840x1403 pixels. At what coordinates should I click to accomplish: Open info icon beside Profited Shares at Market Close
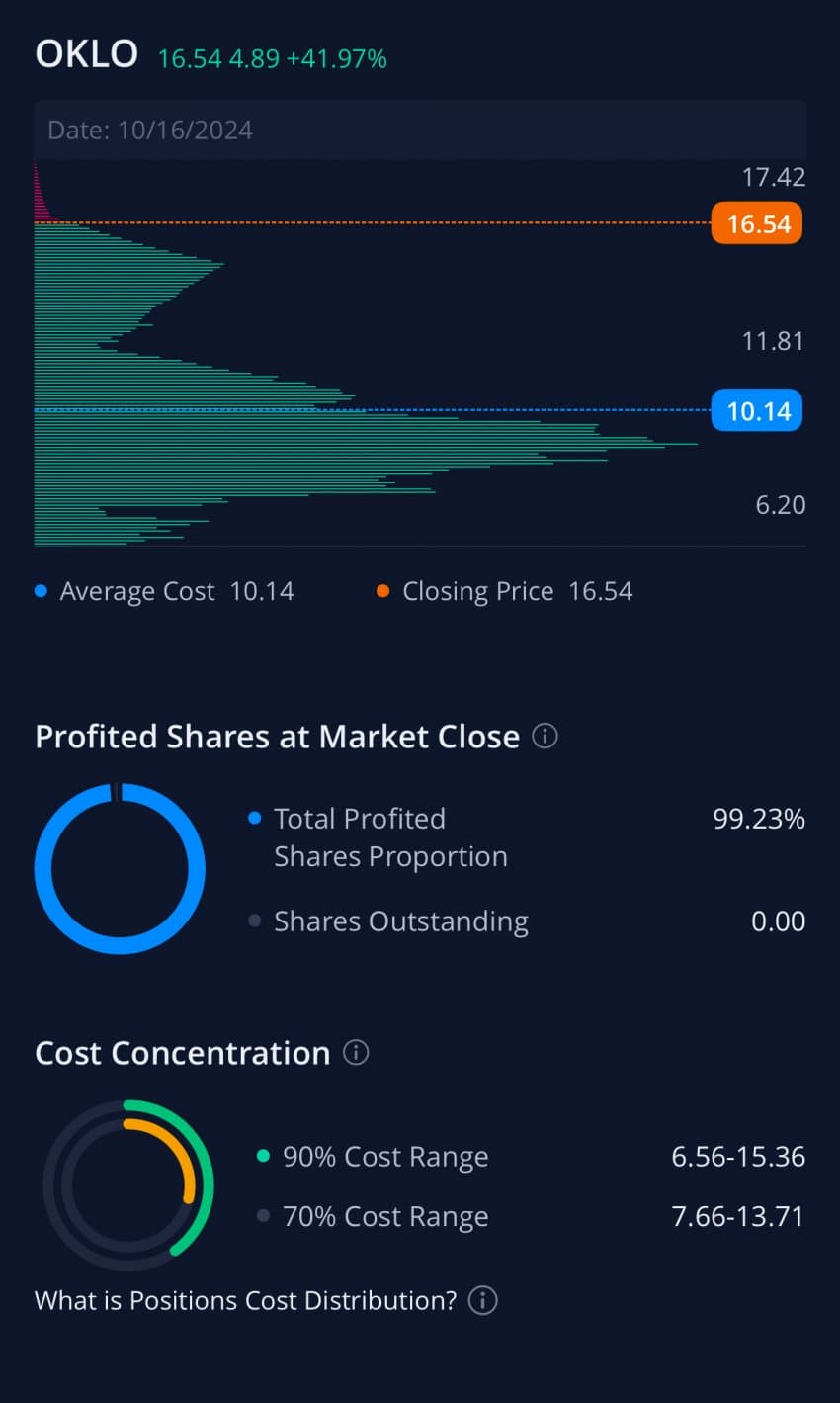[545, 736]
